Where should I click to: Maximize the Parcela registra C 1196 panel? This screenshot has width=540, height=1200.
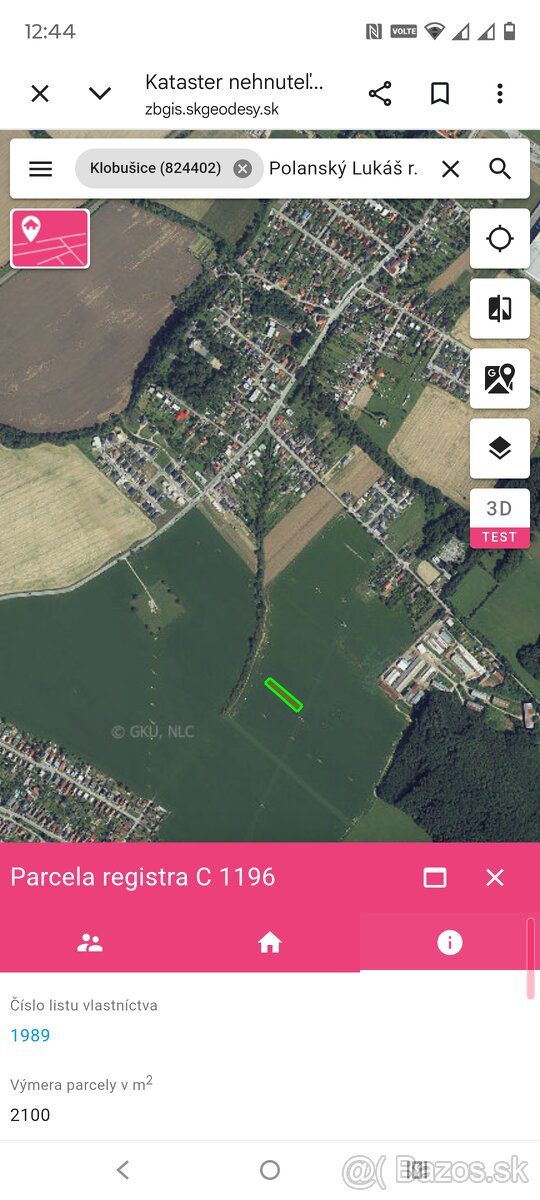(x=435, y=877)
